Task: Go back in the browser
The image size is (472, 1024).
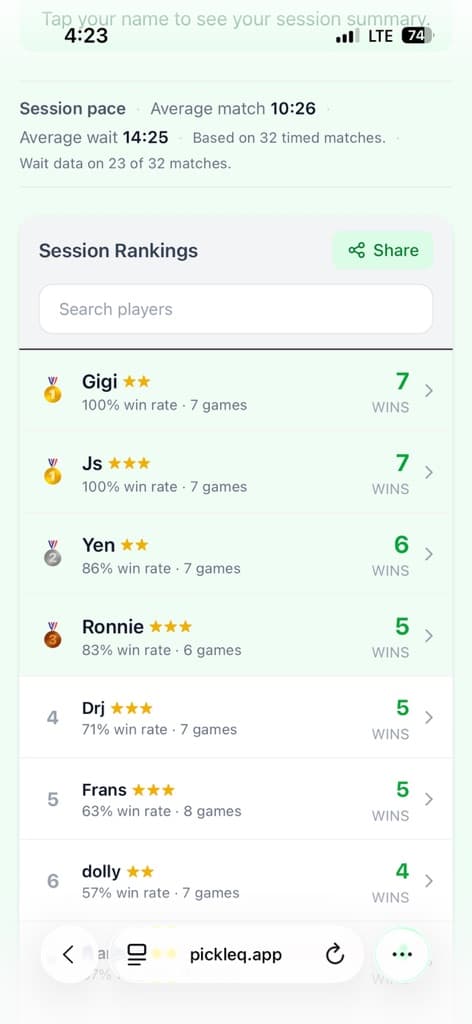Action: [x=69, y=955]
